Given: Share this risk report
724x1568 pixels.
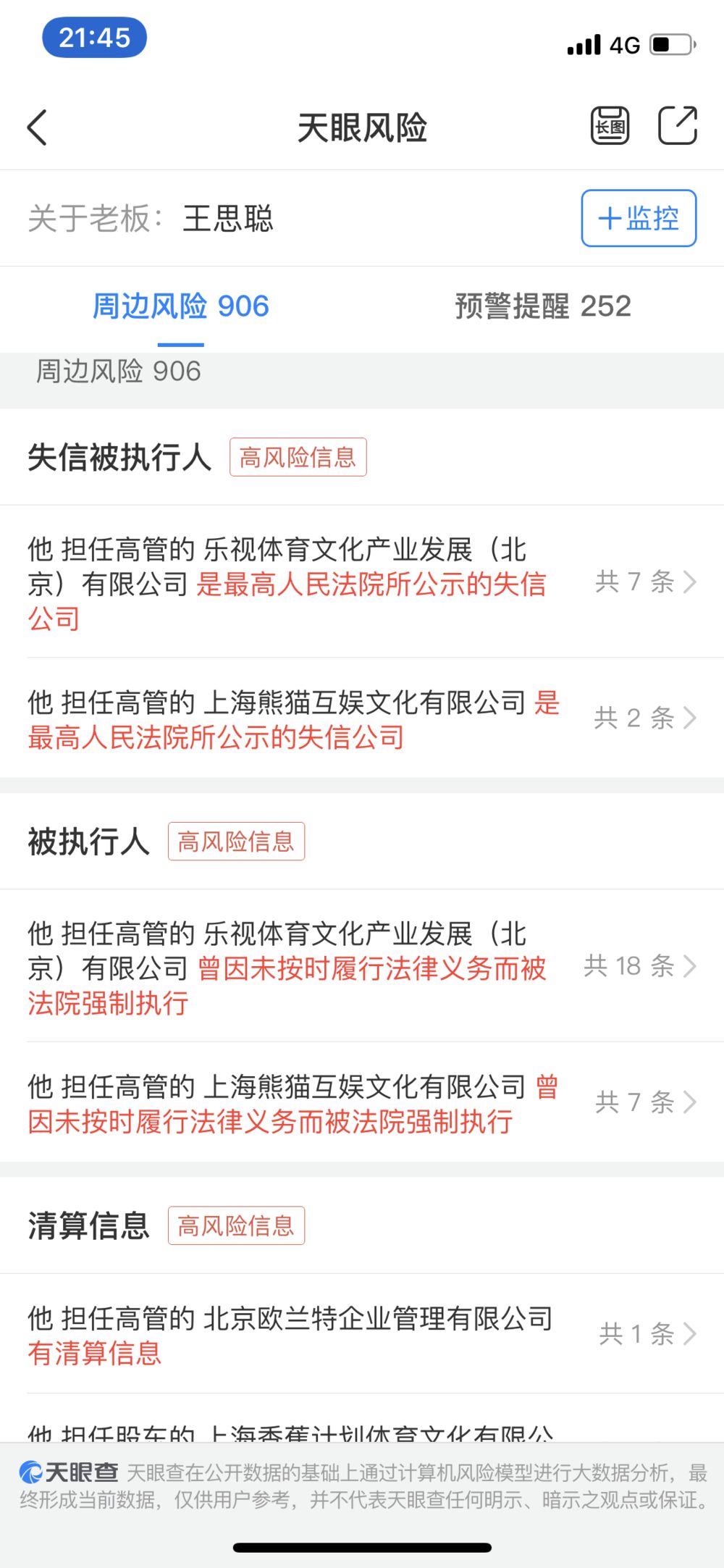Looking at the screenshot, I should pos(677,126).
